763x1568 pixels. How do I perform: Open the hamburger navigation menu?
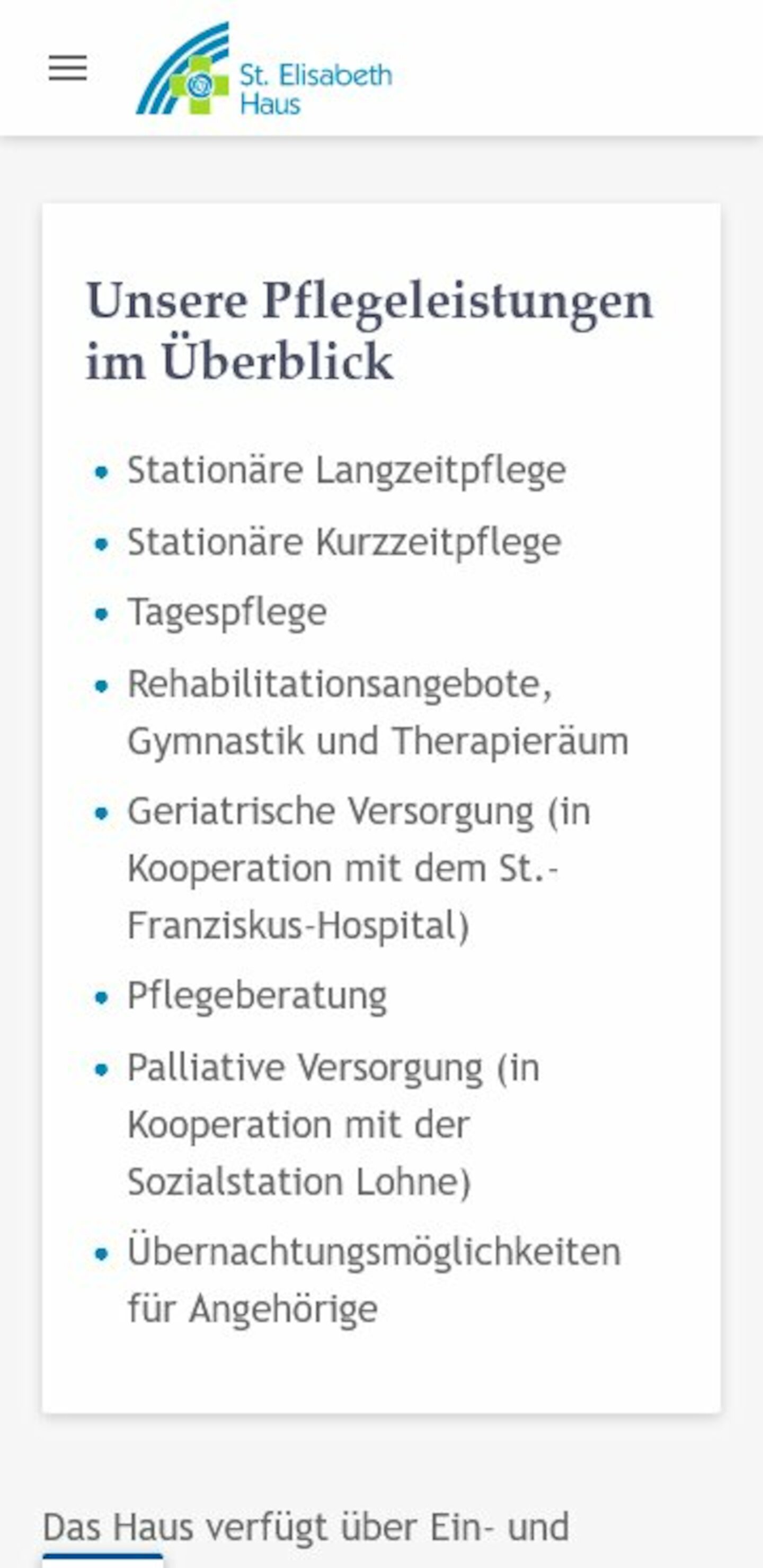68,68
